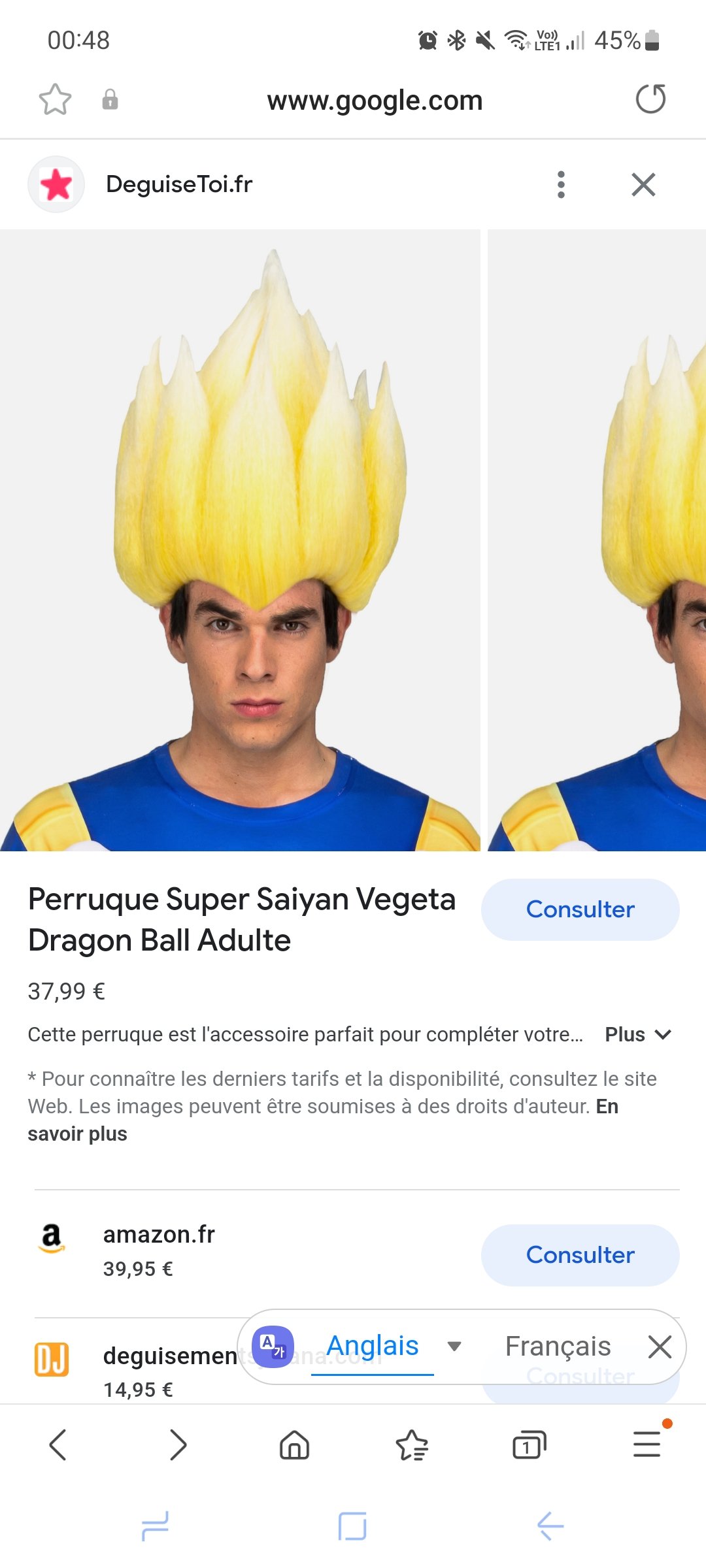This screenshot has height=1568, width=706.
Task: Go to the browser home page
Action: tap(294, 1445)
